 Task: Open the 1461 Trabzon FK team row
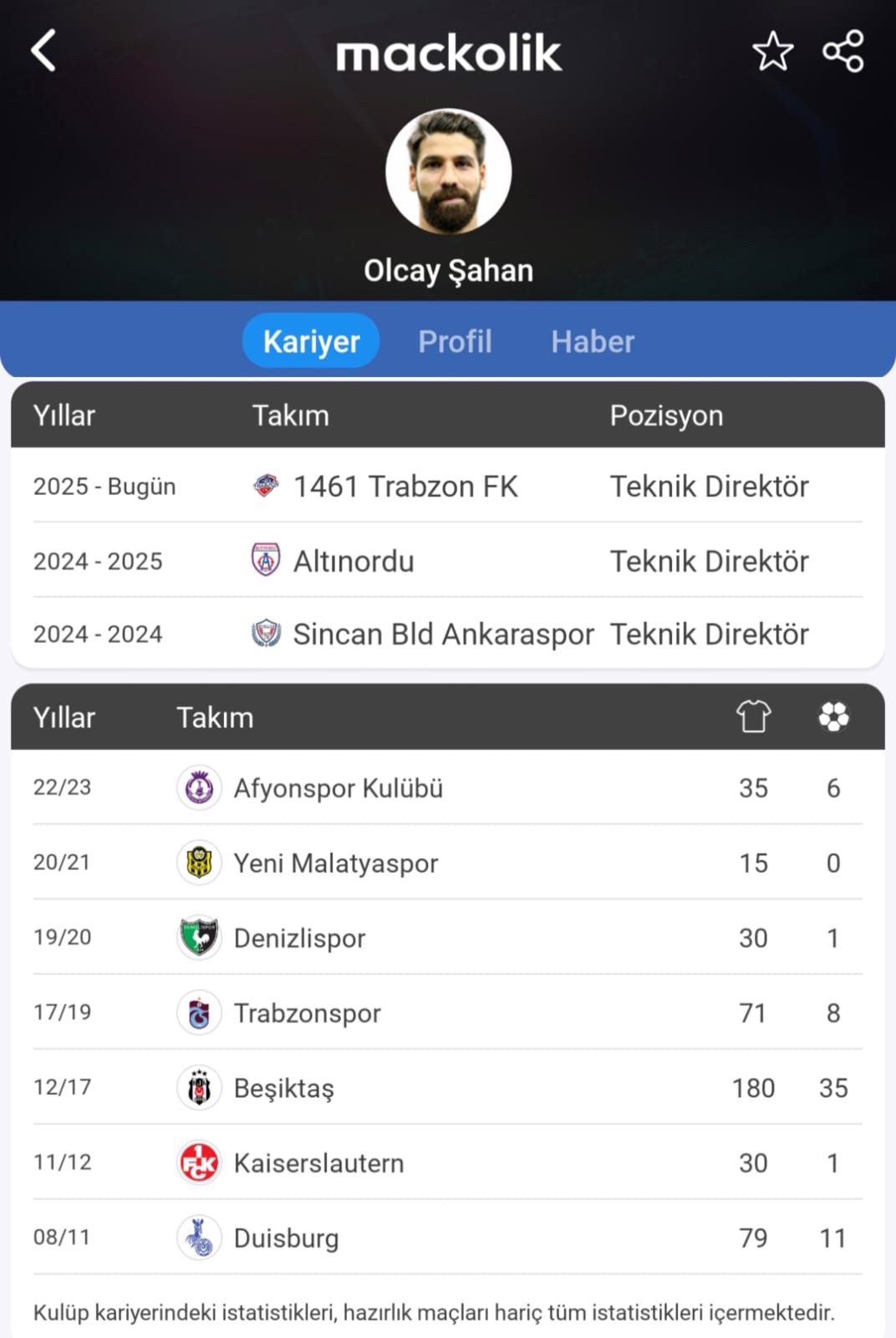coord(405,487)
